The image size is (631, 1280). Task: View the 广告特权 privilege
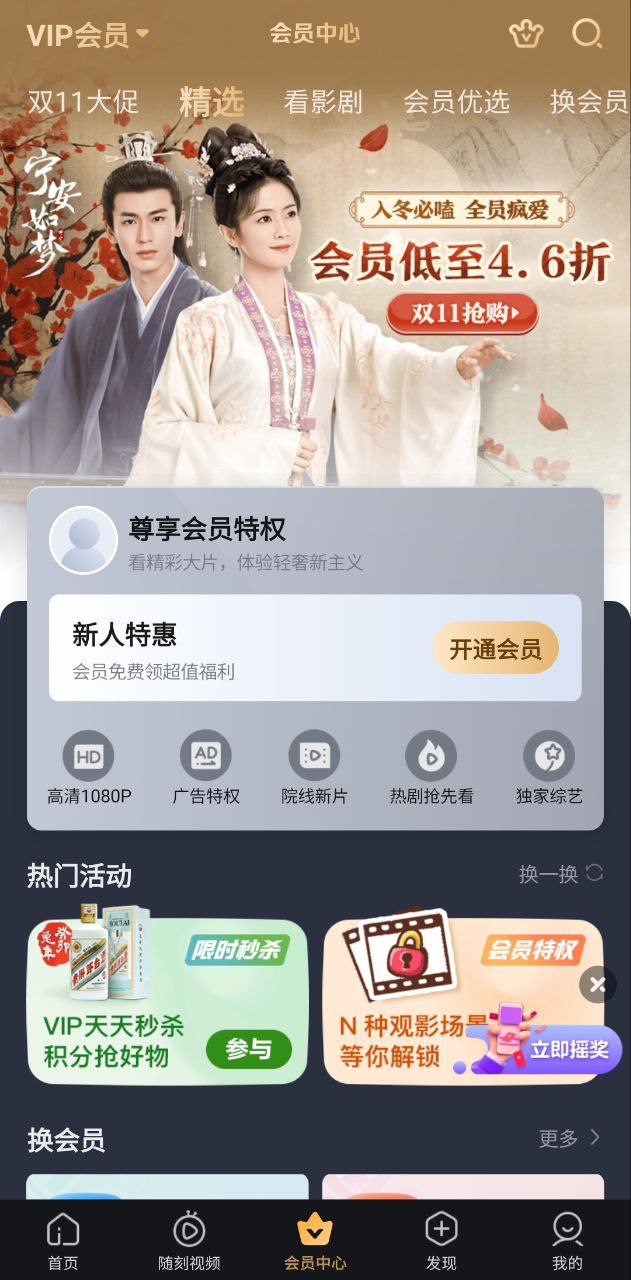click(x=206, y=768)
